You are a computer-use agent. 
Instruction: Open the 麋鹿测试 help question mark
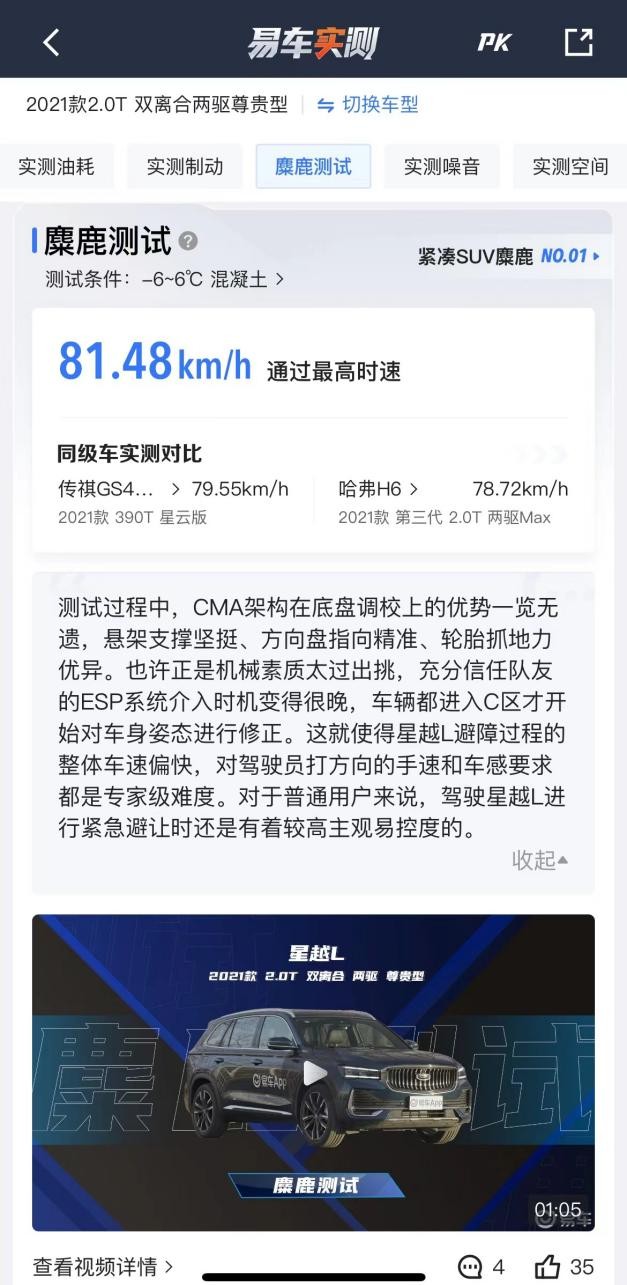click(188, 241)
